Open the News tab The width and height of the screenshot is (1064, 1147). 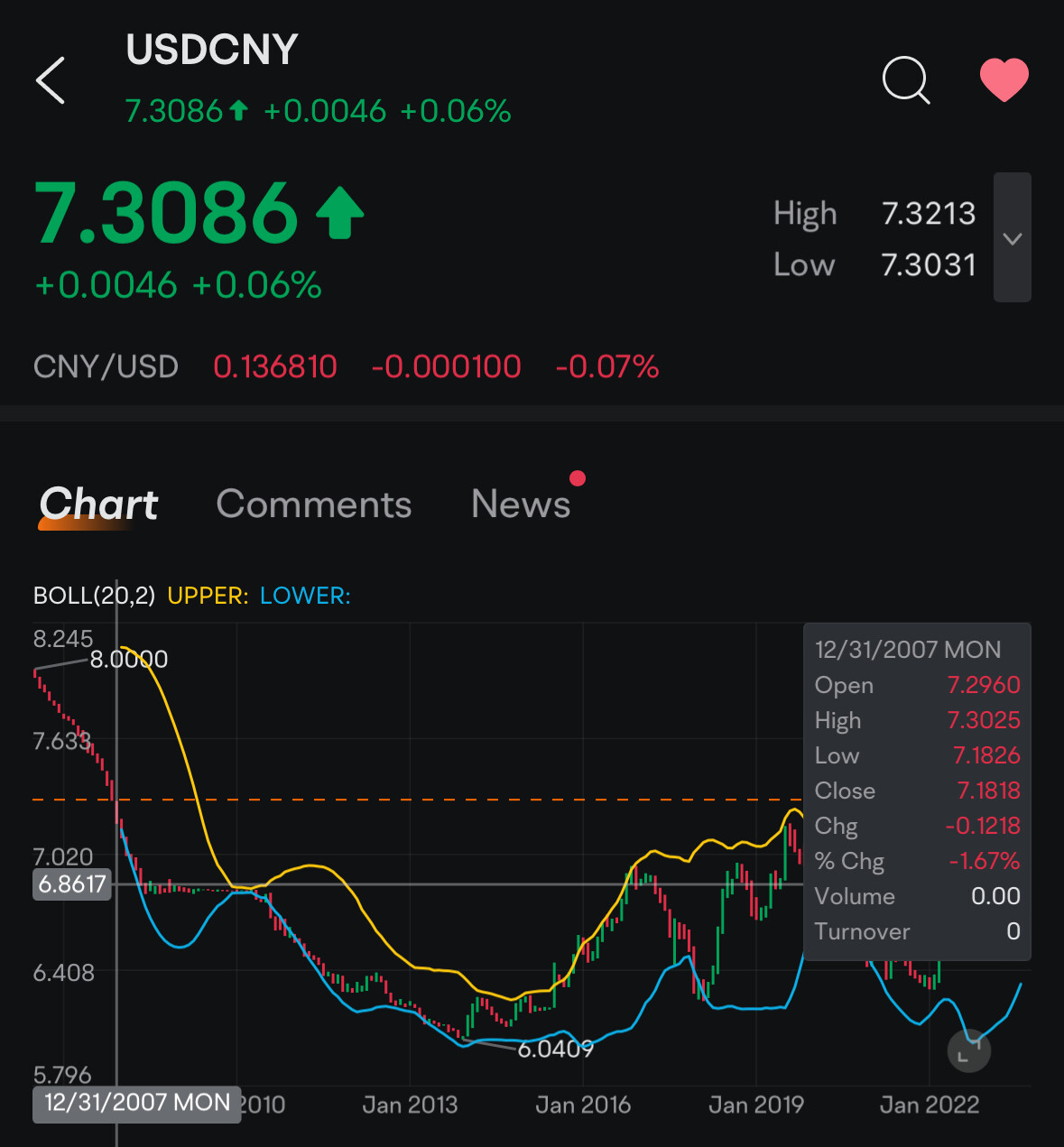pyautogui.click(x=521, y=504)
